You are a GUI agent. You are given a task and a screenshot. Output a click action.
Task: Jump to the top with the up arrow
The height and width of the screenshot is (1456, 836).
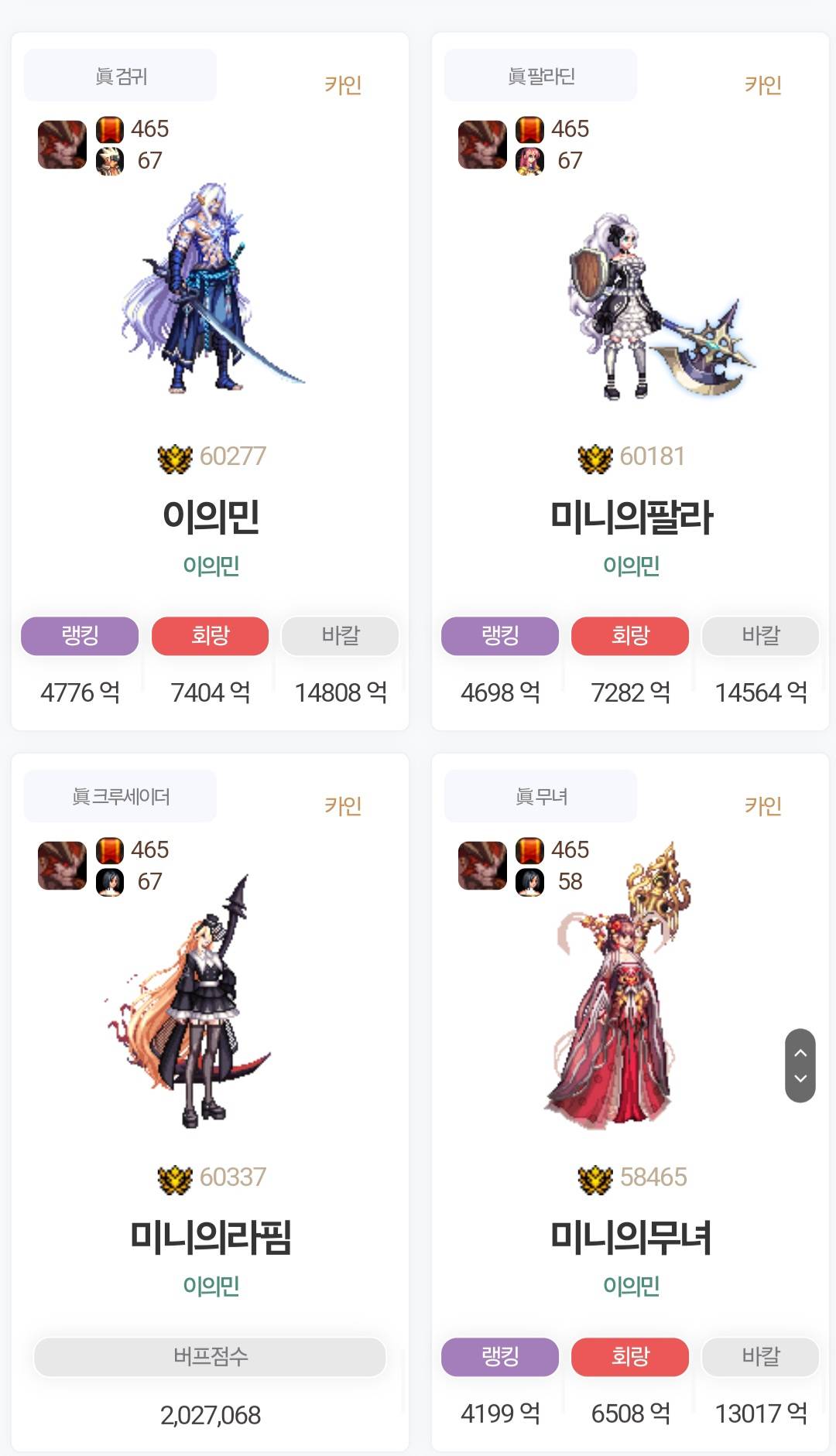pos(800,1052)
